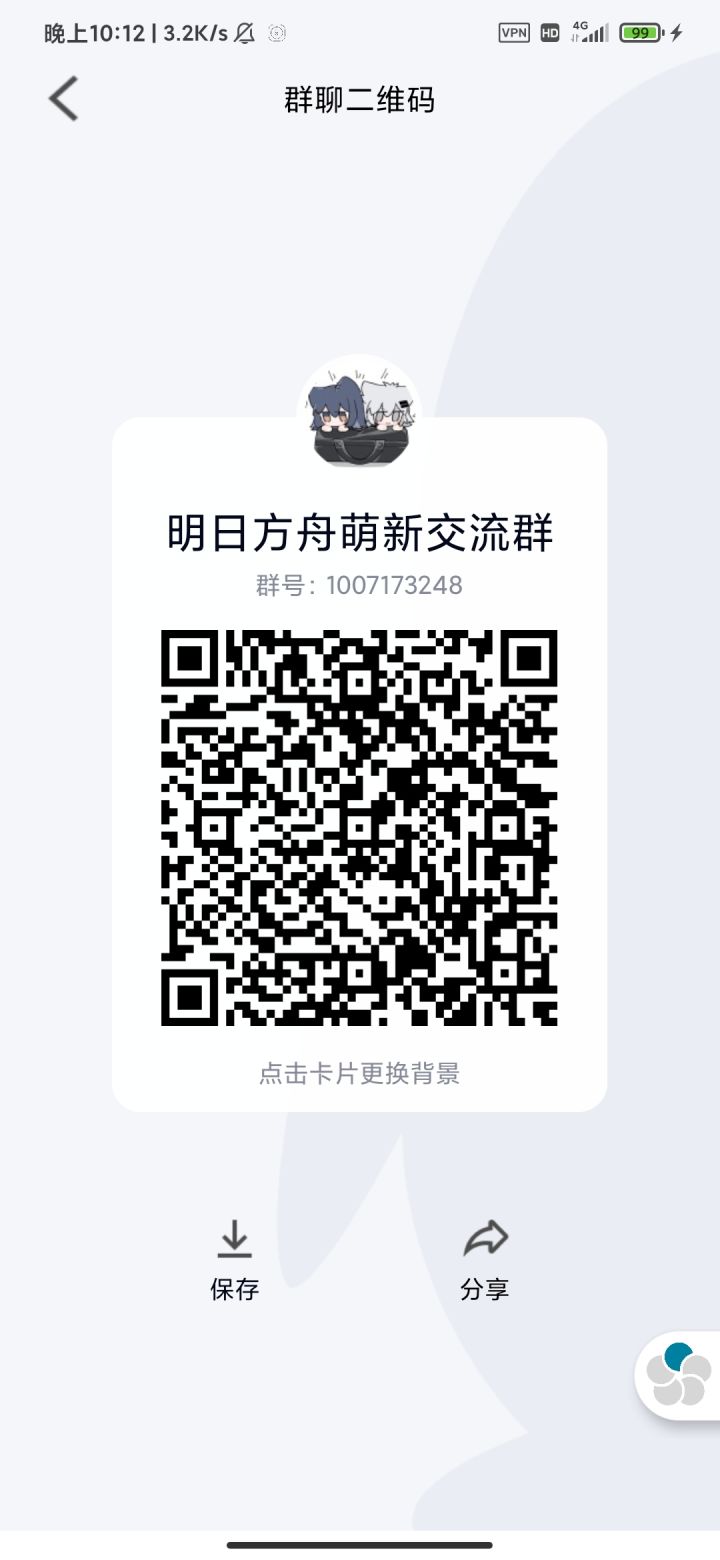This screenshot has width=720, height=1560.
Task: Tap the battery indicator showing 99
Action: point(641,32)
